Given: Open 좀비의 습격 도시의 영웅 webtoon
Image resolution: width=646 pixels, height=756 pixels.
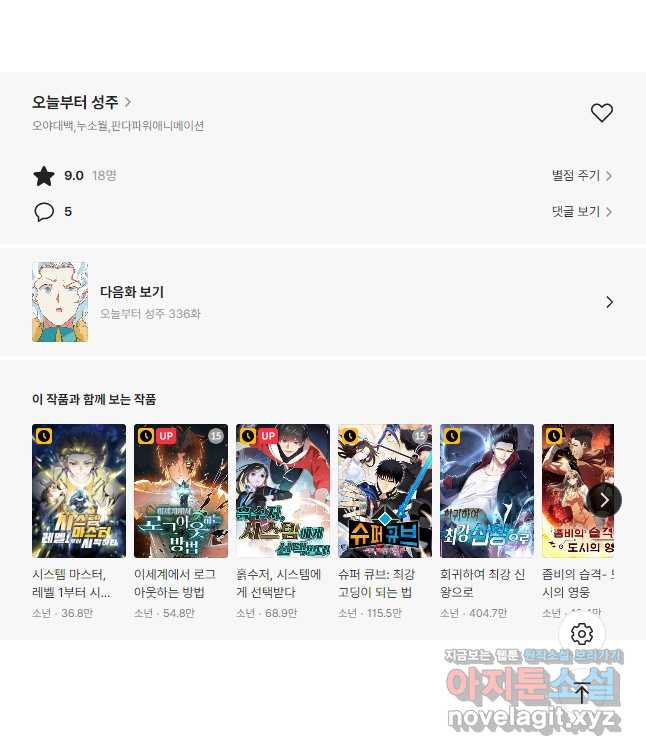Looking at the screenshot, I should [577, 490].
